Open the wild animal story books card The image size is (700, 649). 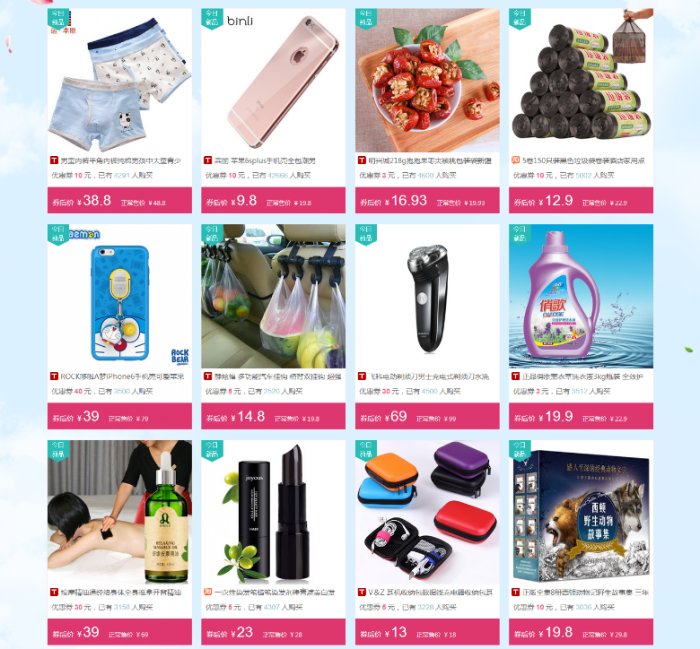coord(581,512)
